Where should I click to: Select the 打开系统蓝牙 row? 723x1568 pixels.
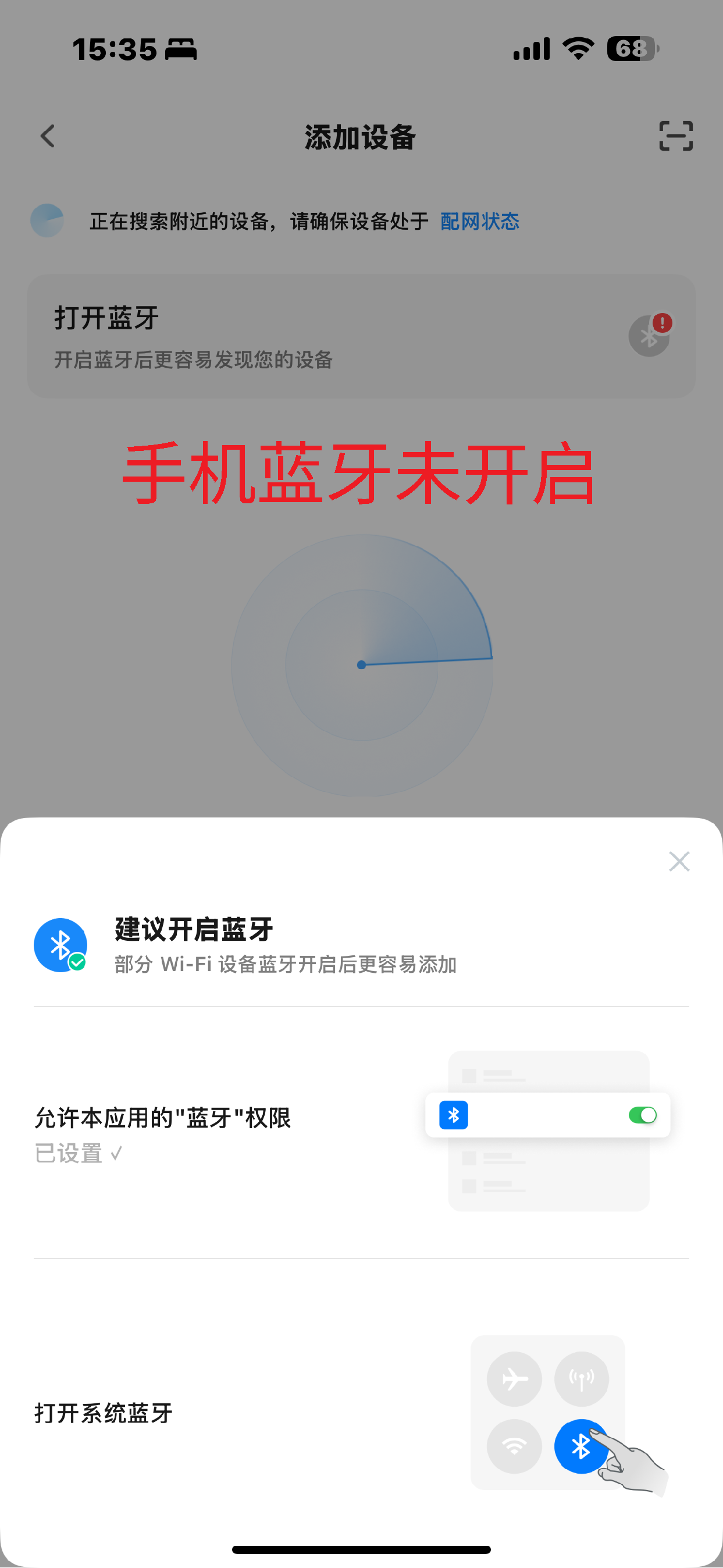pyautogui.click(x=361, y=1412)
